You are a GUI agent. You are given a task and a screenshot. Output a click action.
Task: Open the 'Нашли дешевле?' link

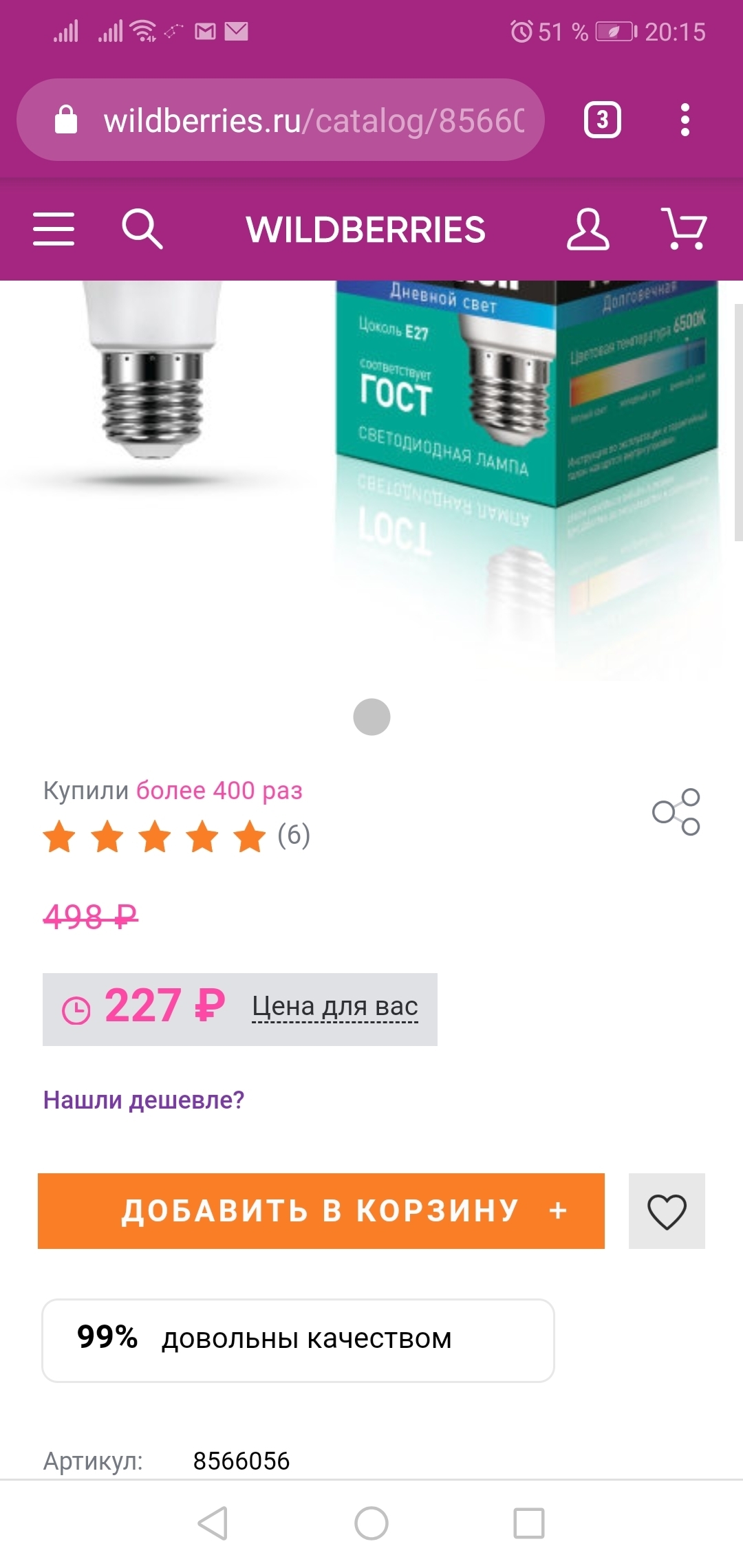click(x=144, y=1100)
